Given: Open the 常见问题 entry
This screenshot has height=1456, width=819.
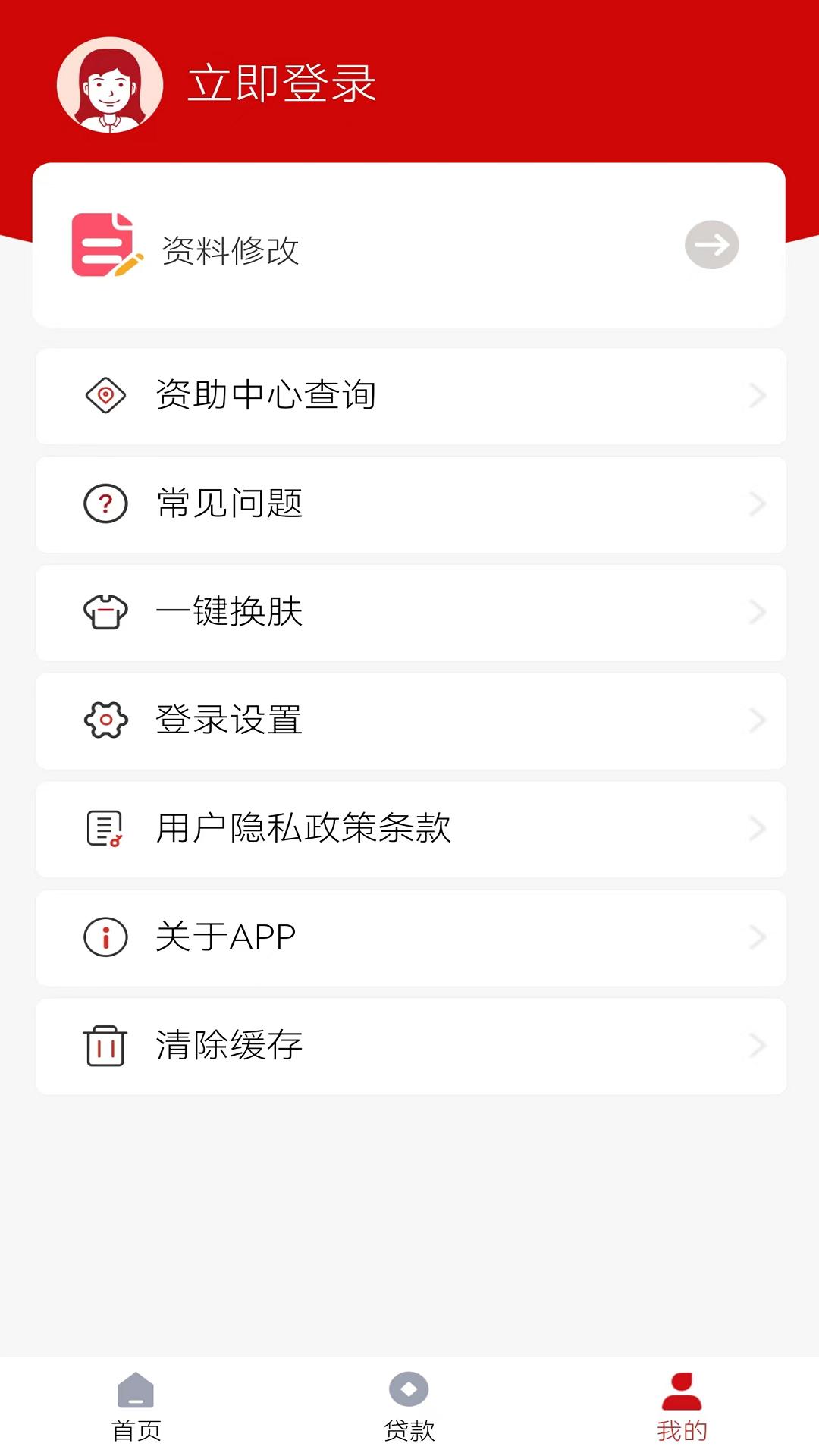Looking at the screenshot, I should pyautogui.click(x=409, y=504).
